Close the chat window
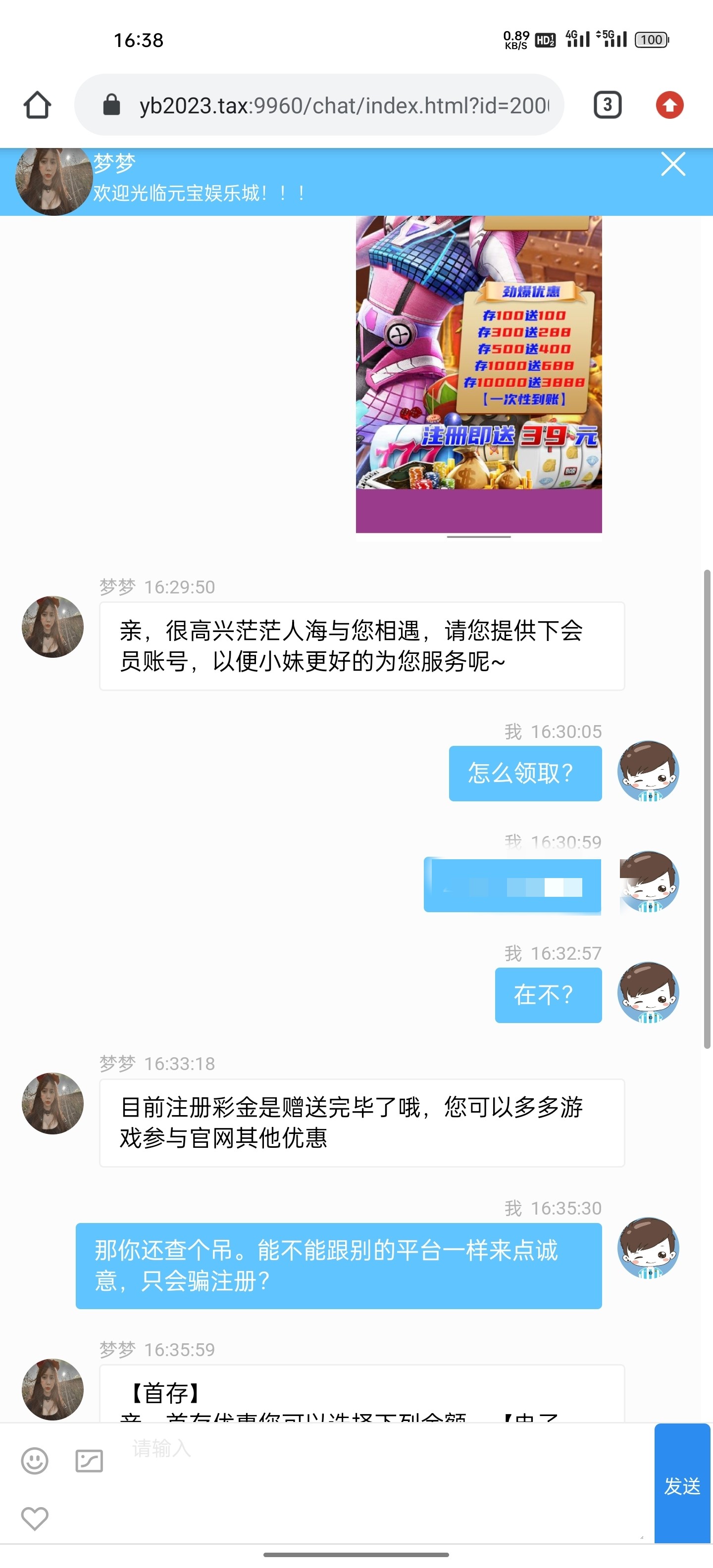This screenshot has width=713, height=1568. click(673, 164)
